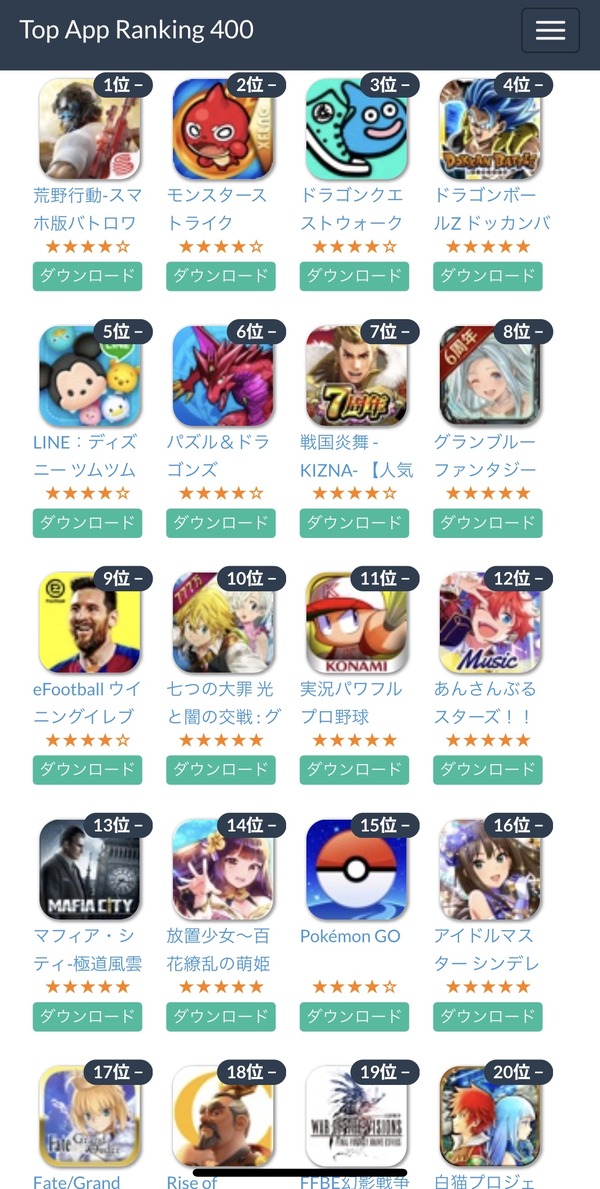Open the Fate/Grand Order app icon
Image resolution: width=600 pixels, height=1189 pixels.
(90, 1116)
